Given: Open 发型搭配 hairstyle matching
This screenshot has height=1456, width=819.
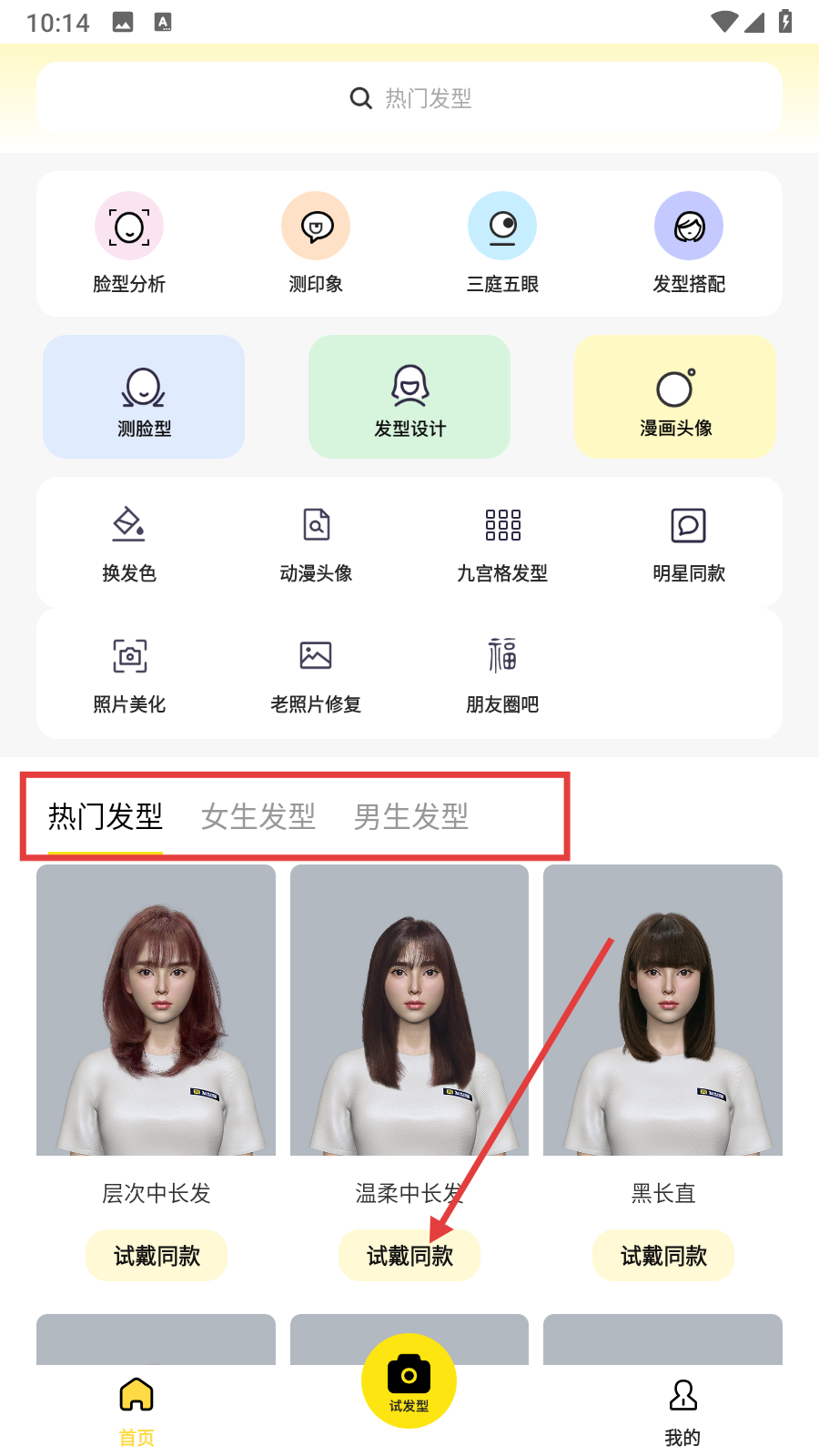Looking at the screenshot, I should [x=689, y=242].
